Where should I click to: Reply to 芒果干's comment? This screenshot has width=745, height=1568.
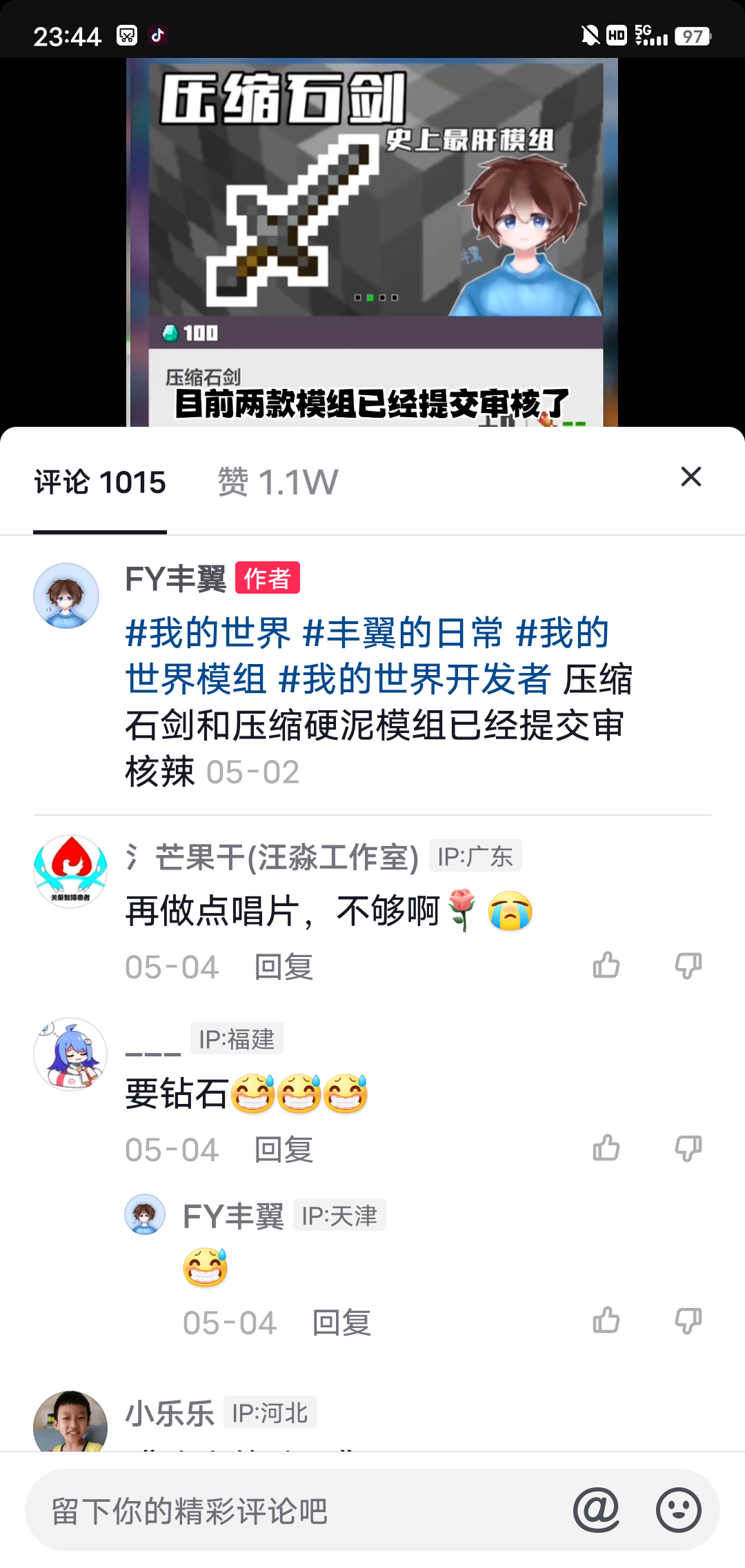coord(284,967)
